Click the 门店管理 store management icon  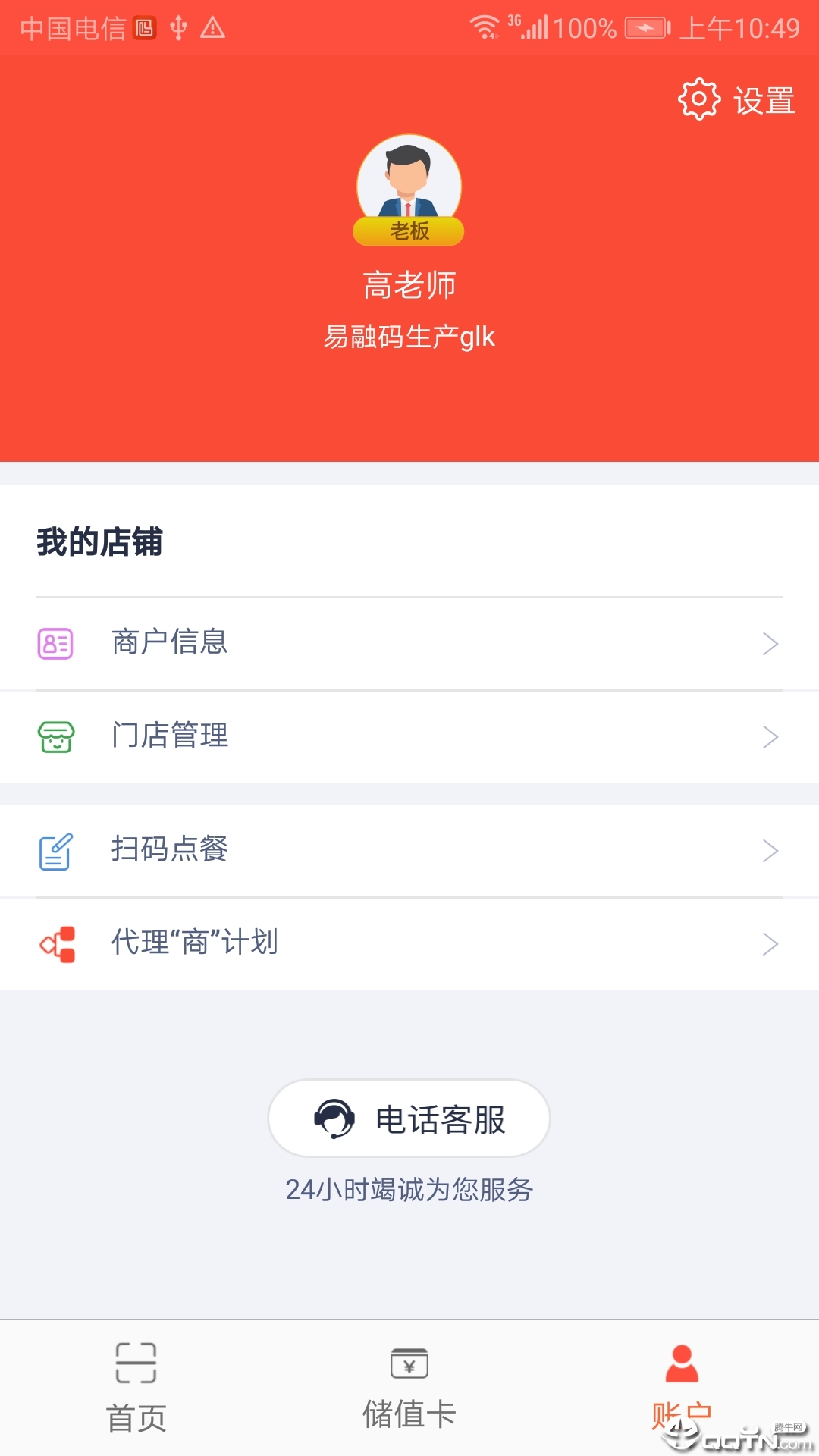coord(55,736)
